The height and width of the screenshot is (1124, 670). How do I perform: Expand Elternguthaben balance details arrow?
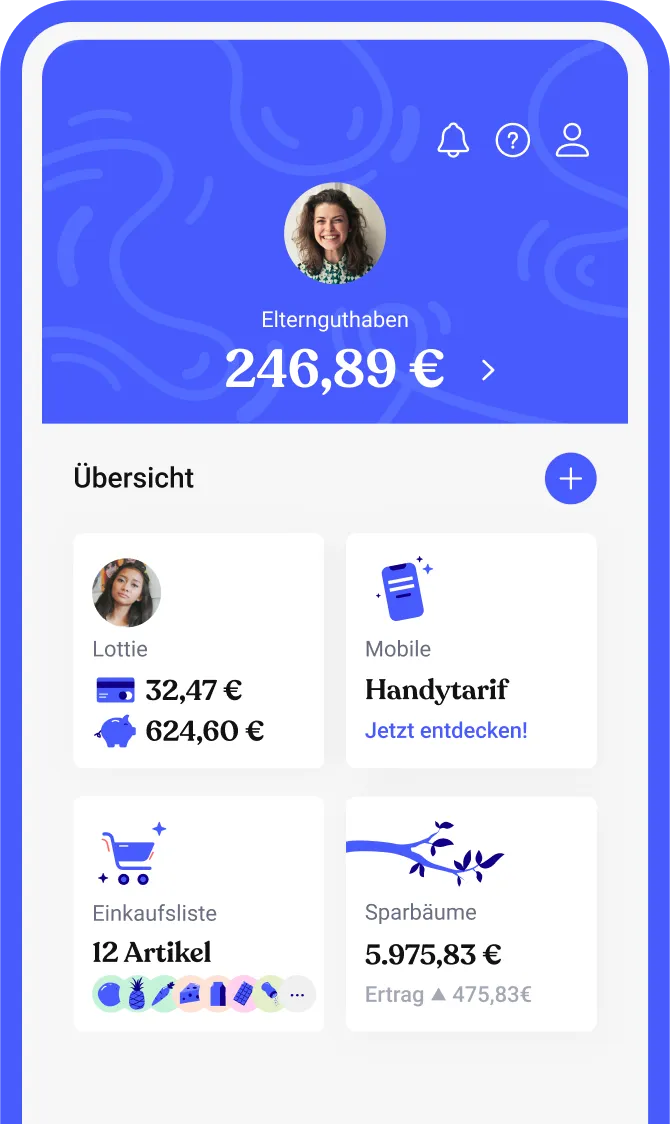pyautogui.click(x=488, y=371)
